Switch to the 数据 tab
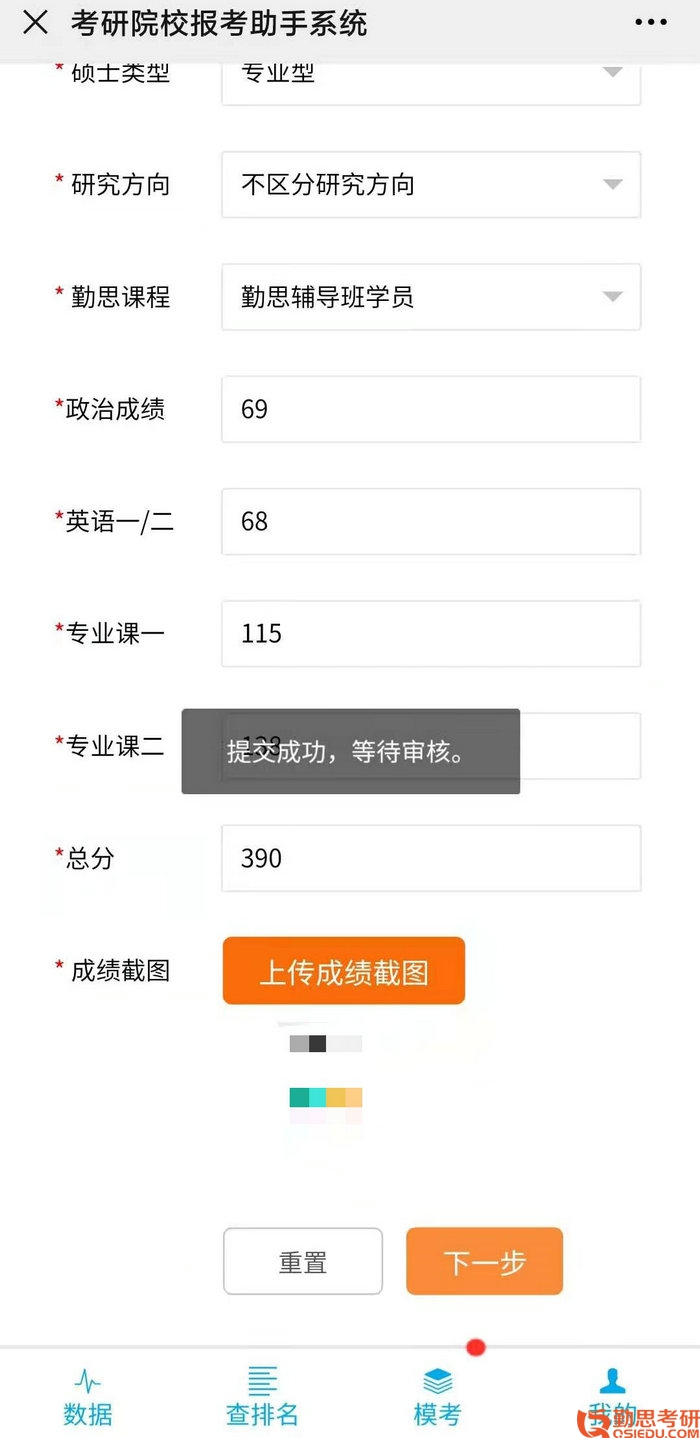Screen dimensions: 700x1438 pyautogui.click(x=88, y=1398)
